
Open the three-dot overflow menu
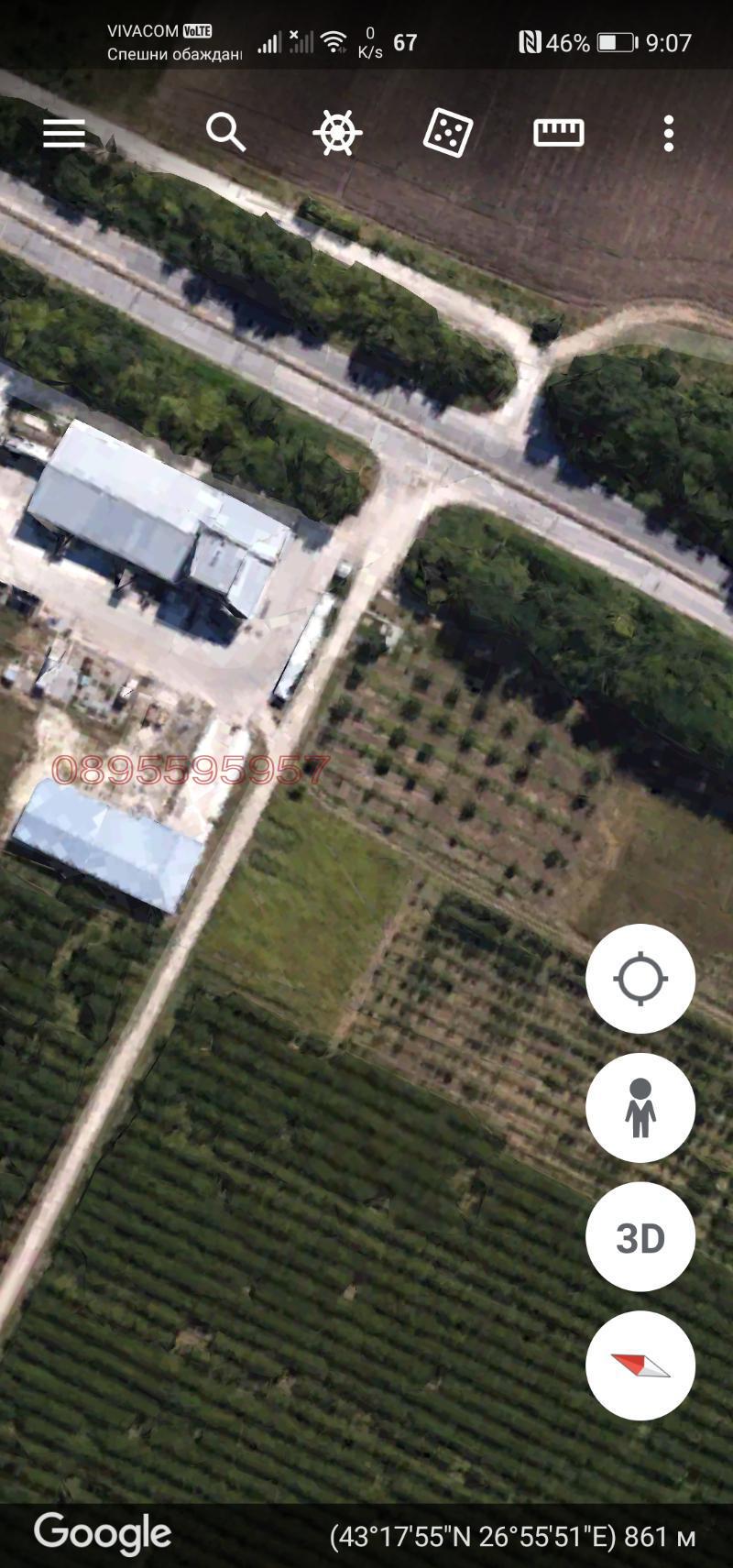point(668,133)
